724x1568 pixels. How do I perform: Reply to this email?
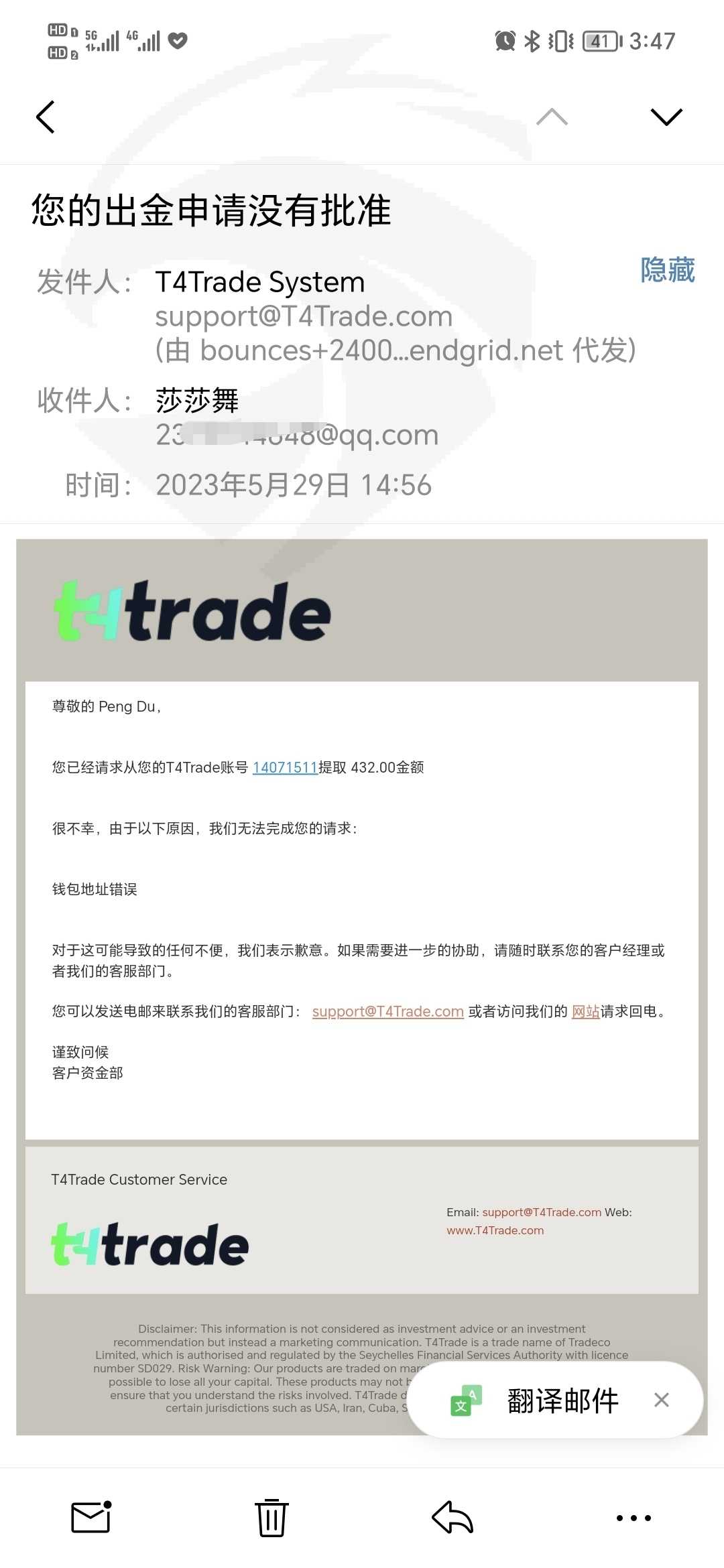pyautogui.click(x=452, y=1518)
